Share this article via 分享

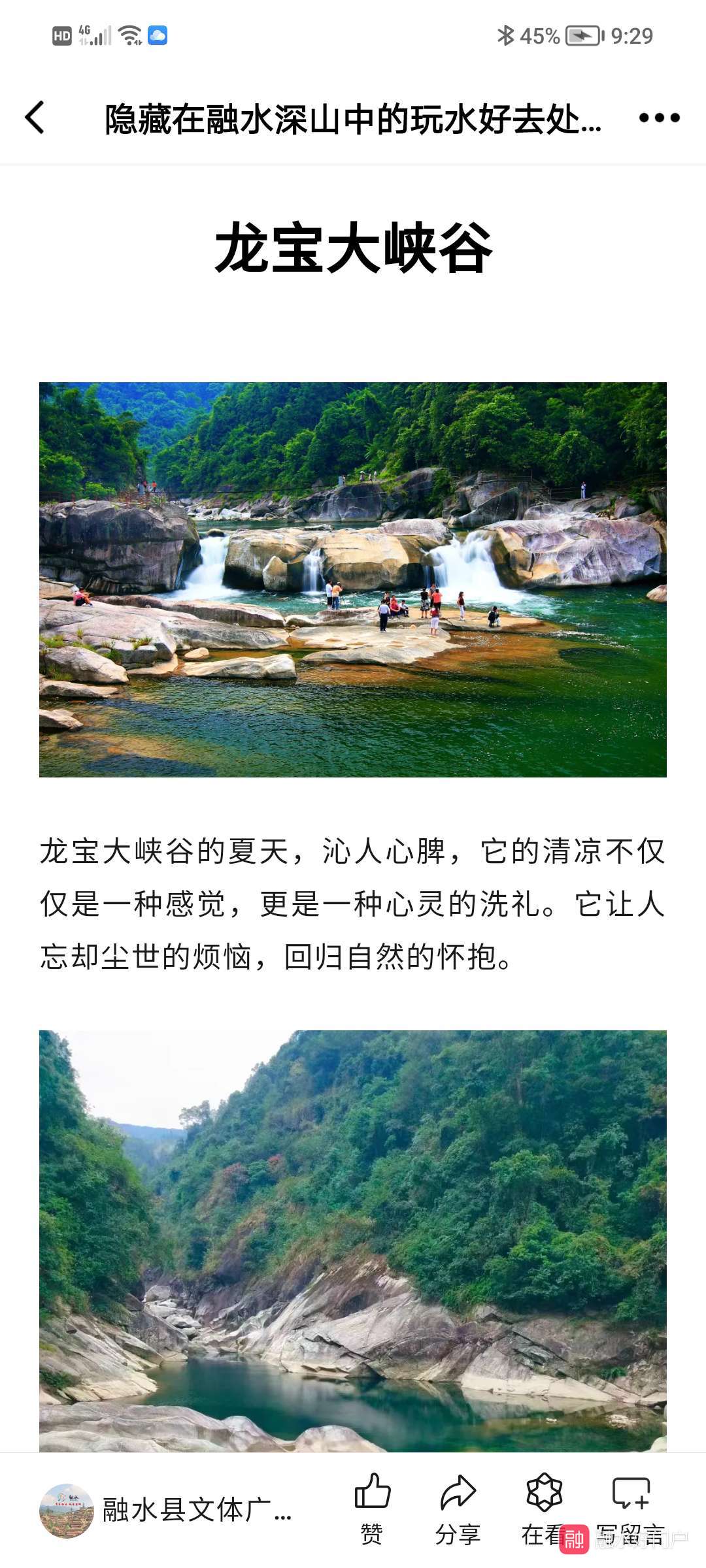[458, 1507]
